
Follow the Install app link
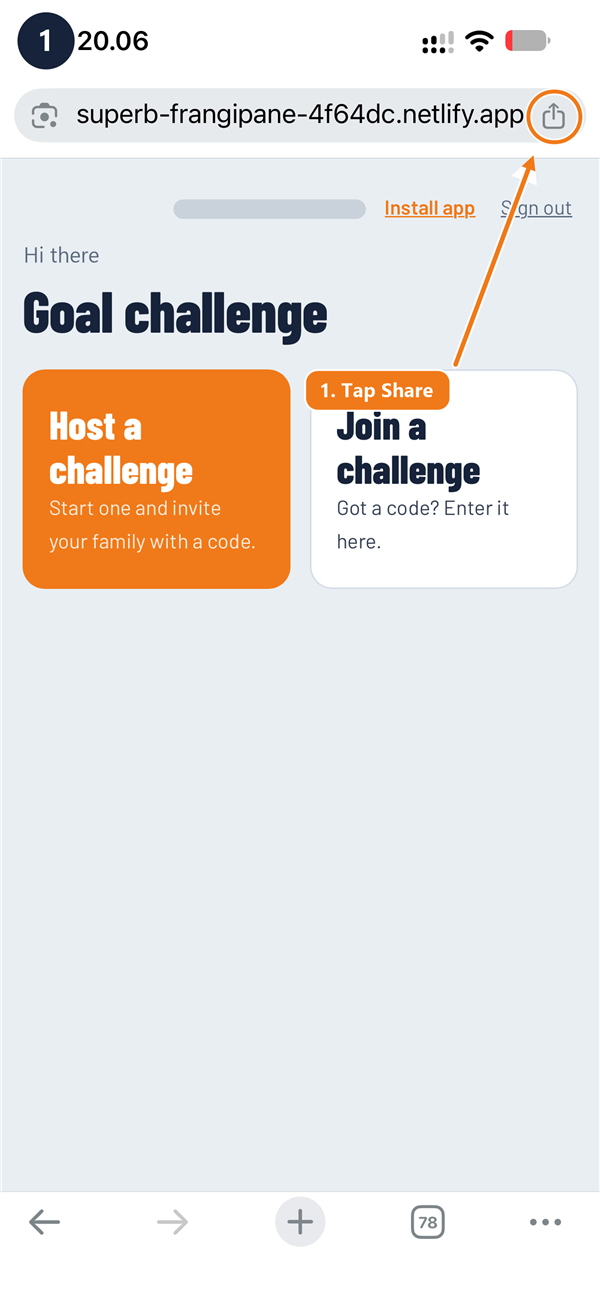(x=430, y=208)
